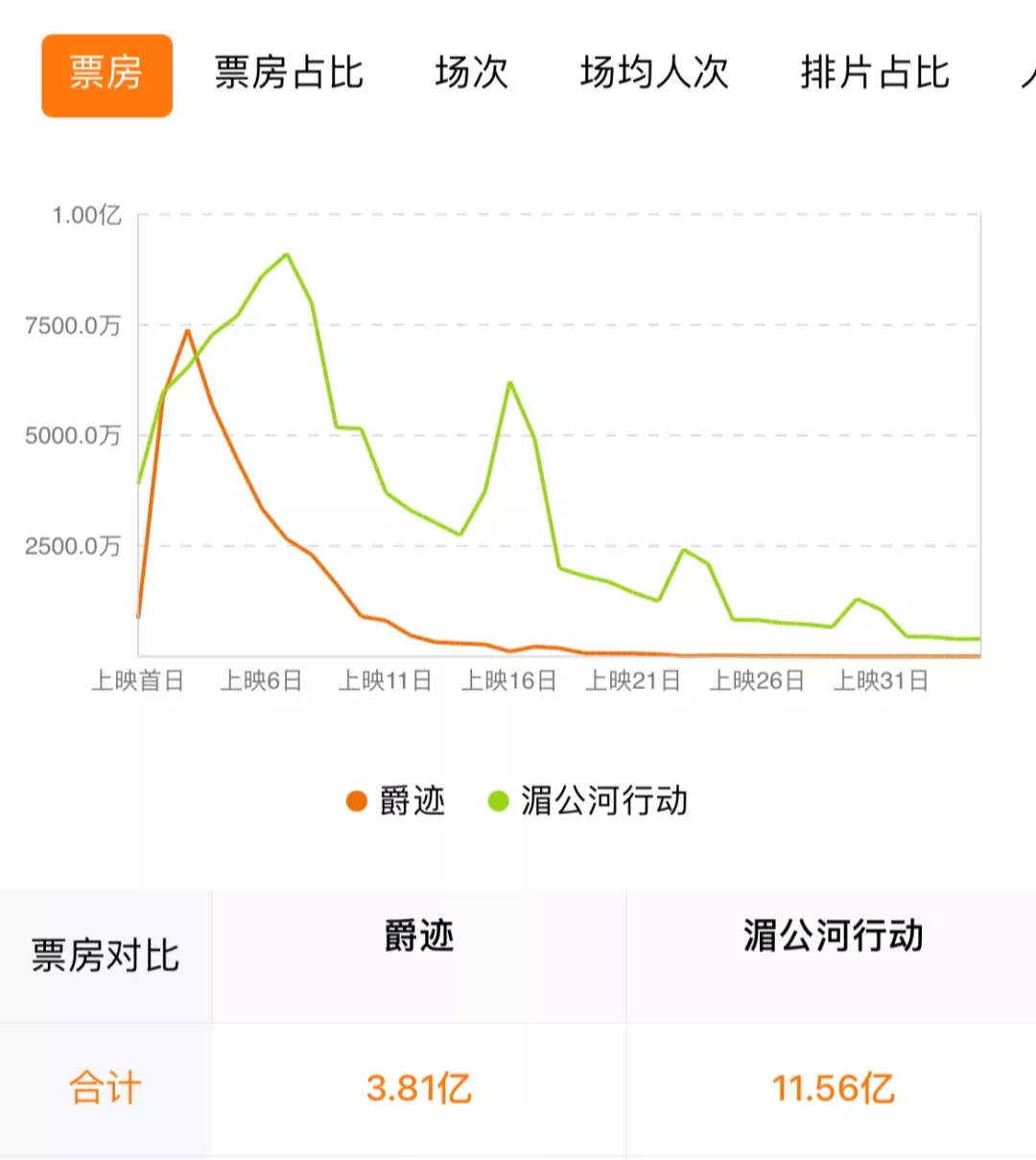Viewport: 1036px width, 1160px height.
Task: Switch to 排片占比 tab
Action: tap(875, 74)
